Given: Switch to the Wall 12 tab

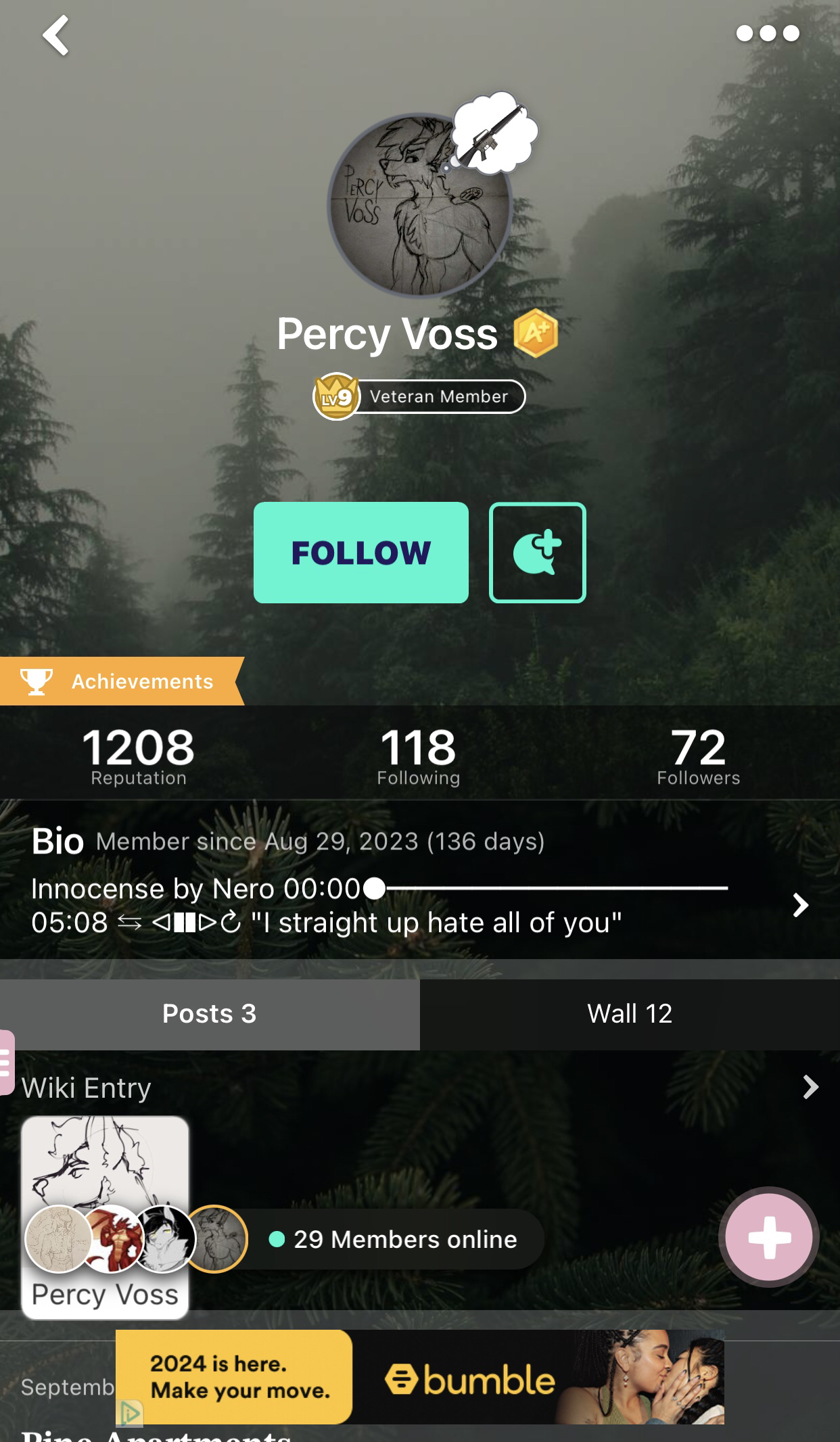Looking at the screenshot, I should point(630,1014).
